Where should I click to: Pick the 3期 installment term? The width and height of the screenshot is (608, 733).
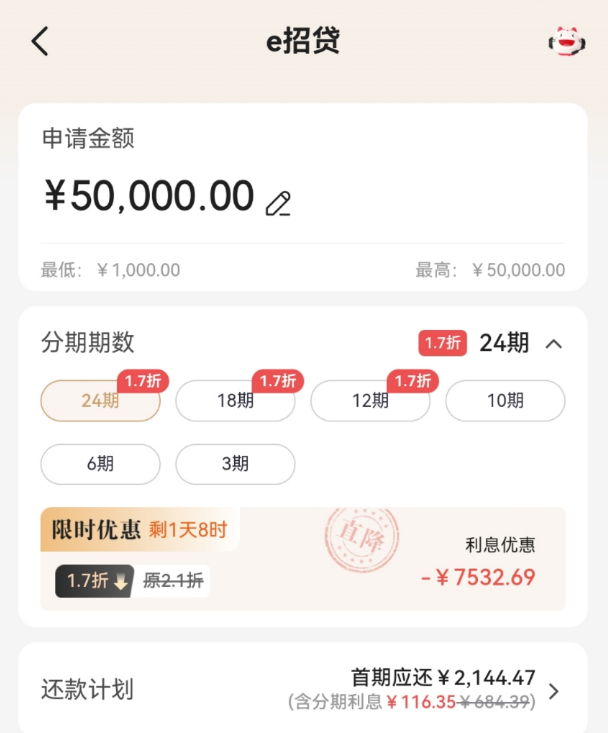235,464
